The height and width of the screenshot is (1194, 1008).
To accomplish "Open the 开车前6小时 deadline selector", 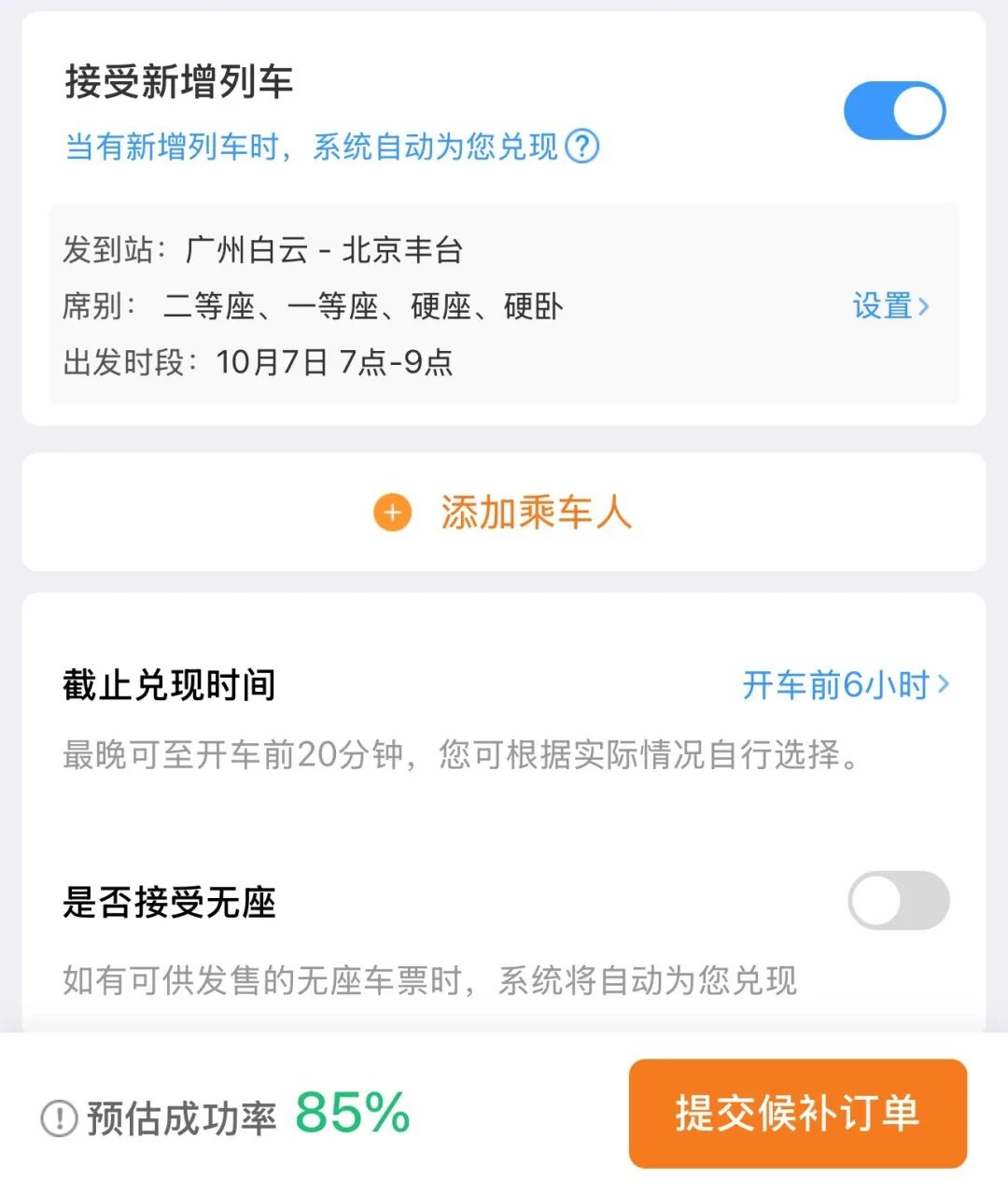I will 835,685.
